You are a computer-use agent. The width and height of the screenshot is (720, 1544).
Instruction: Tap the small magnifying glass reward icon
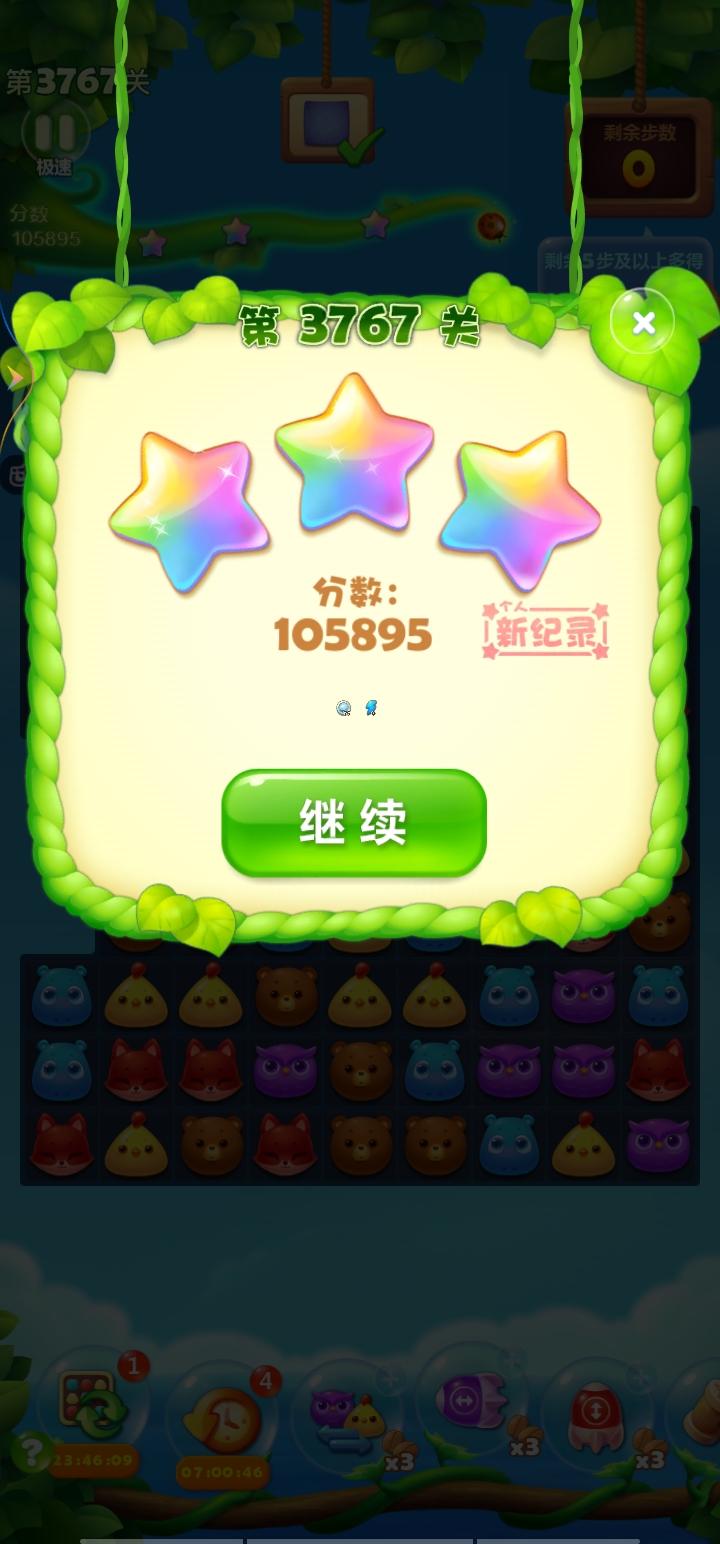coord(342,708)
